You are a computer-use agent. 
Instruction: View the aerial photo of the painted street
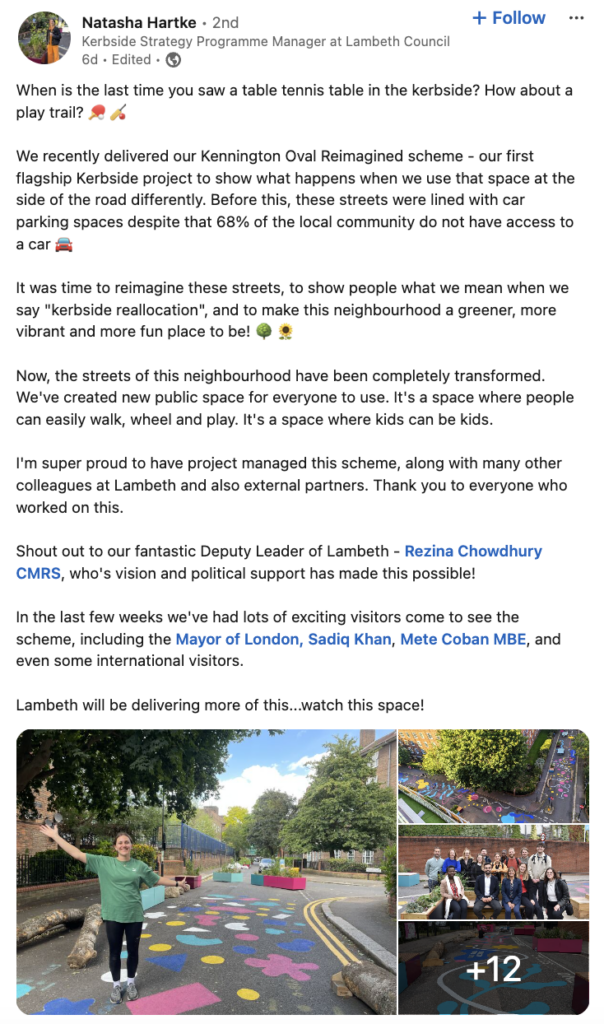coord(494,776)
